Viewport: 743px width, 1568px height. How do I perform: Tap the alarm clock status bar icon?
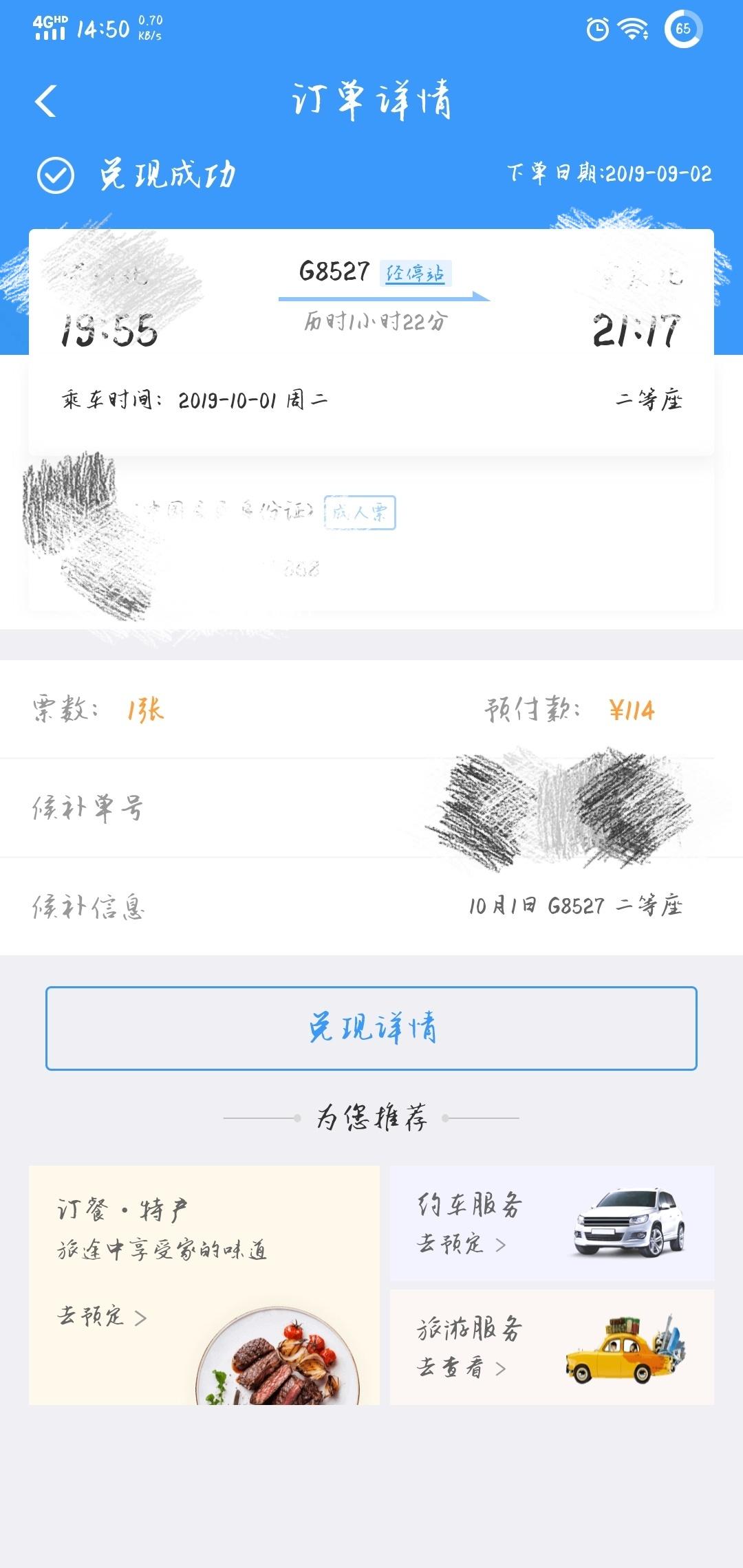[597, 29]
